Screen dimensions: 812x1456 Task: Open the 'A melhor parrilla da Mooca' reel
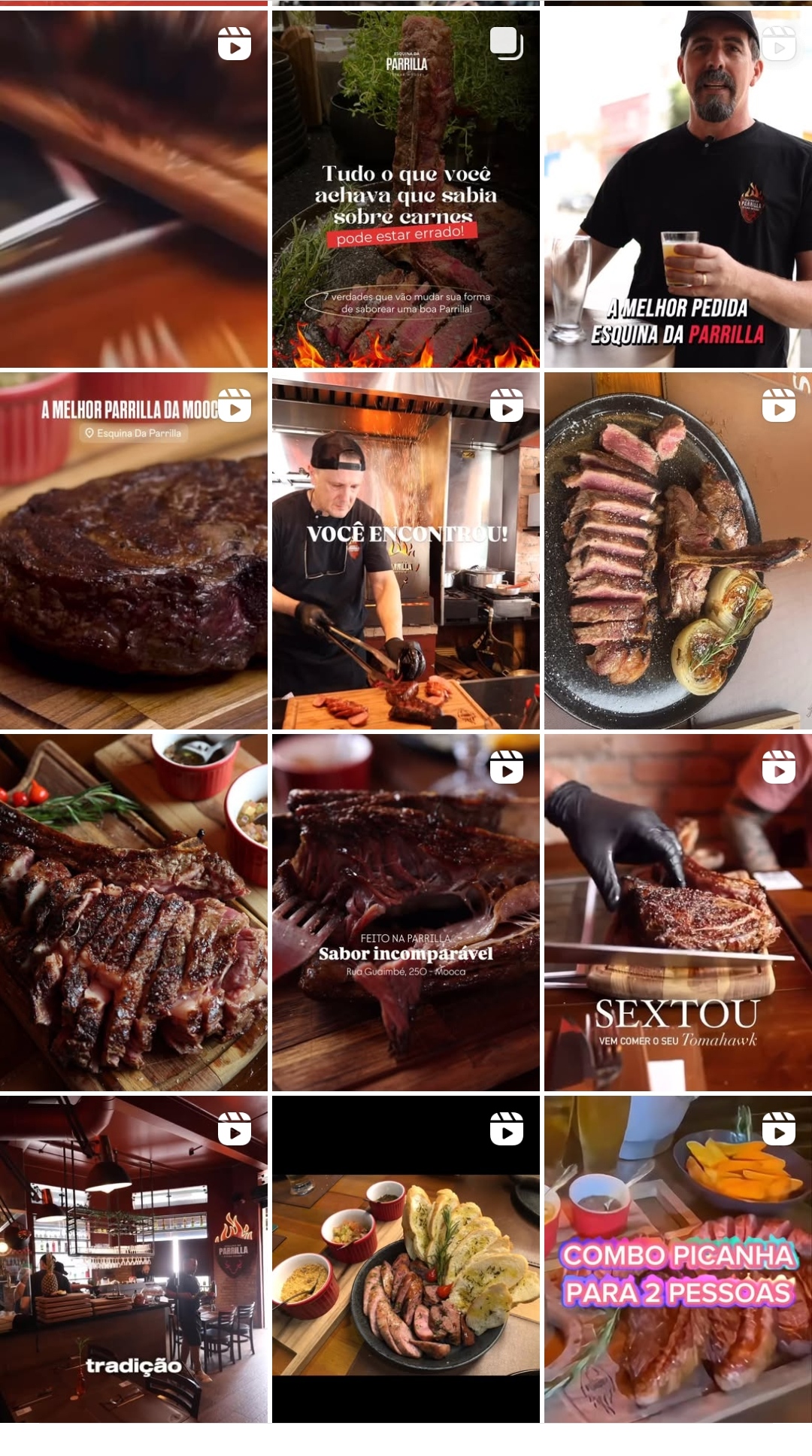(x=133, y=551)
